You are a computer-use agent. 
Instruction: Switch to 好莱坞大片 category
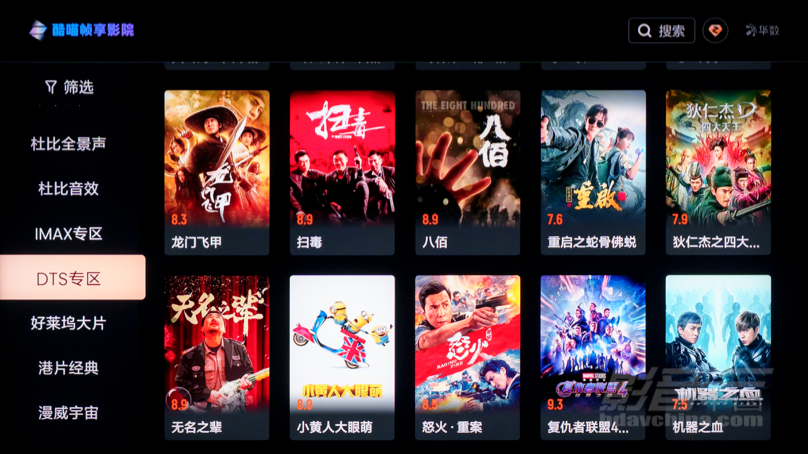(x=69, y=323)
